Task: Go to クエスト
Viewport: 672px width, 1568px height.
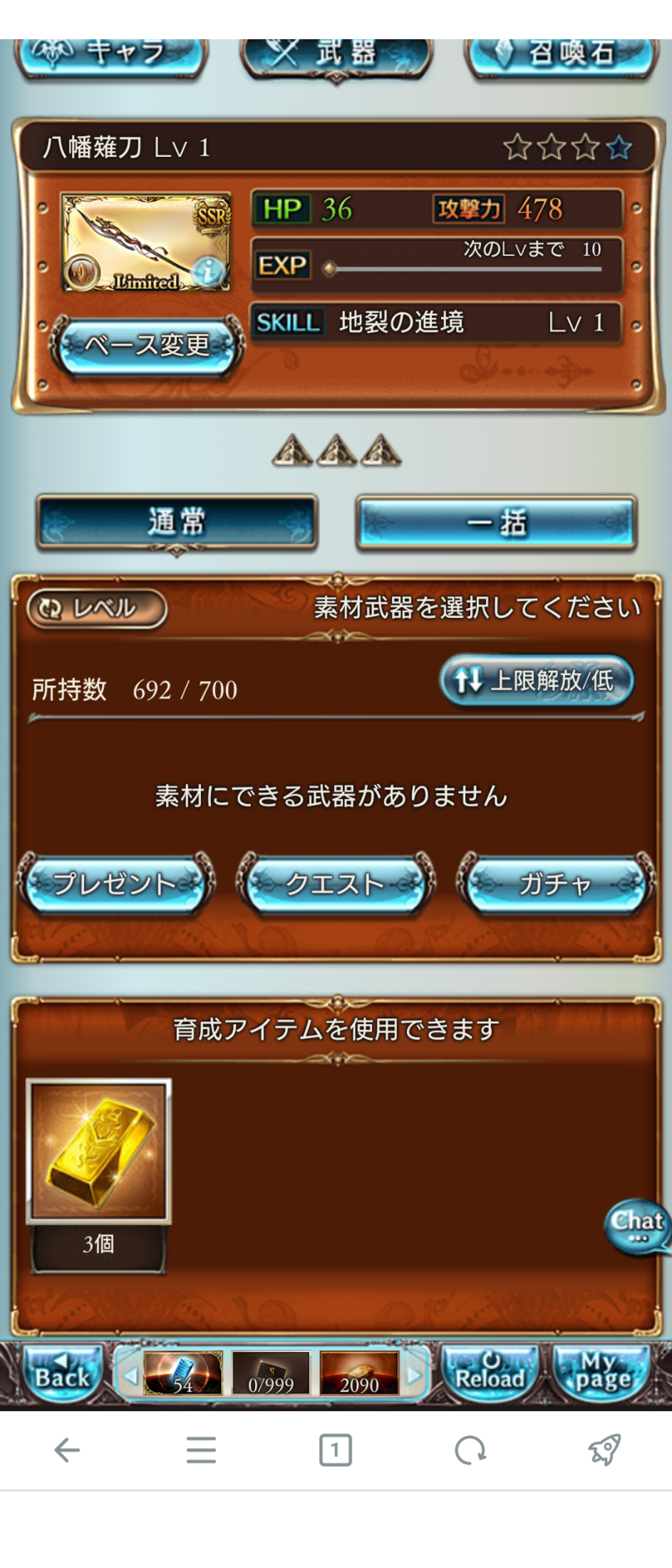Action: pos(335,883)
